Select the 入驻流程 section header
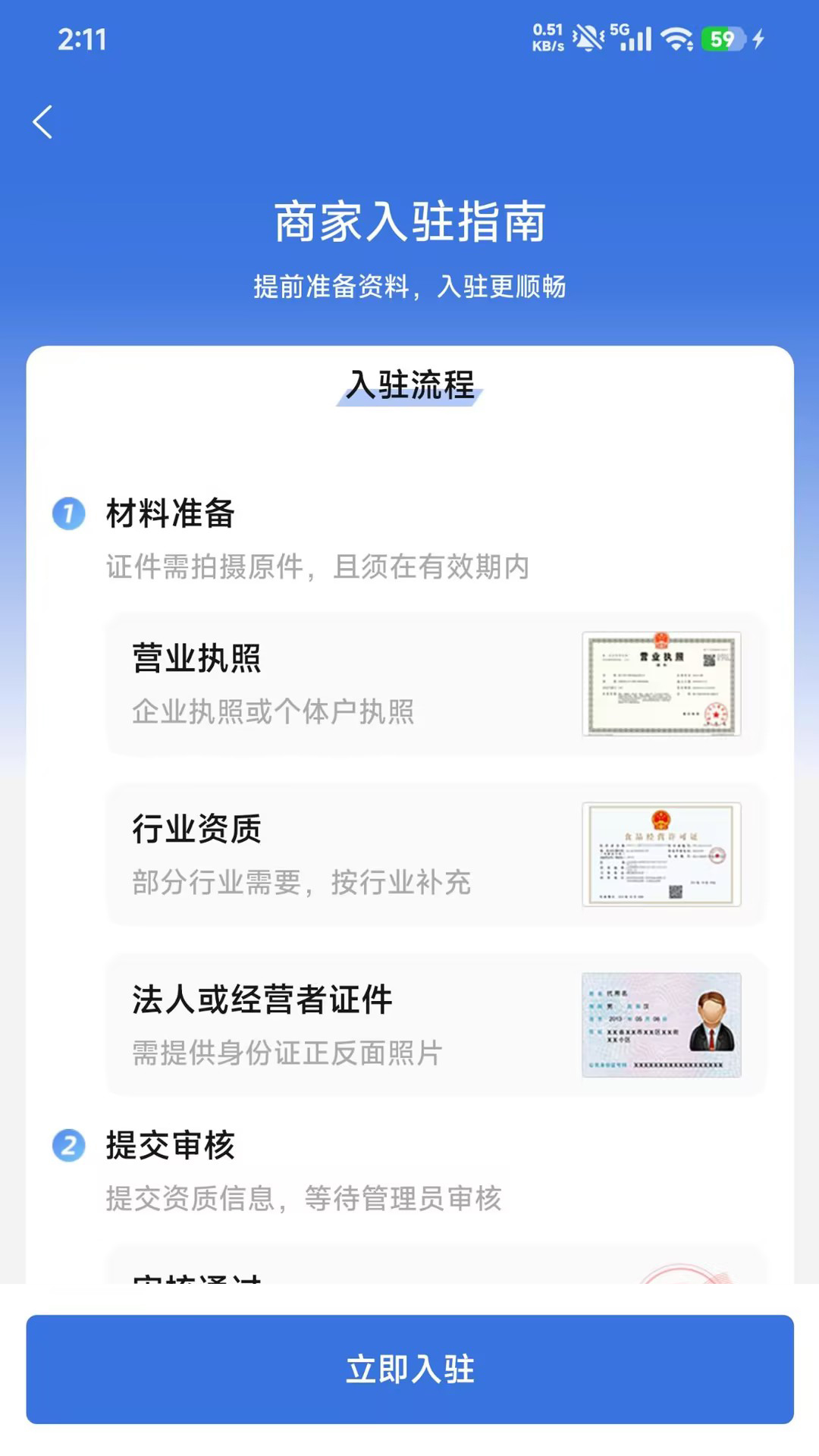Image resolution: width=819 pixels, height=1456 pixels. 409,385
